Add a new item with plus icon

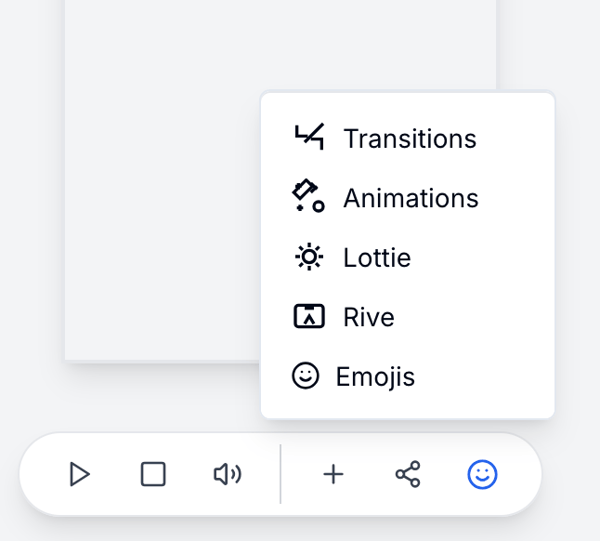coord(333,474)
